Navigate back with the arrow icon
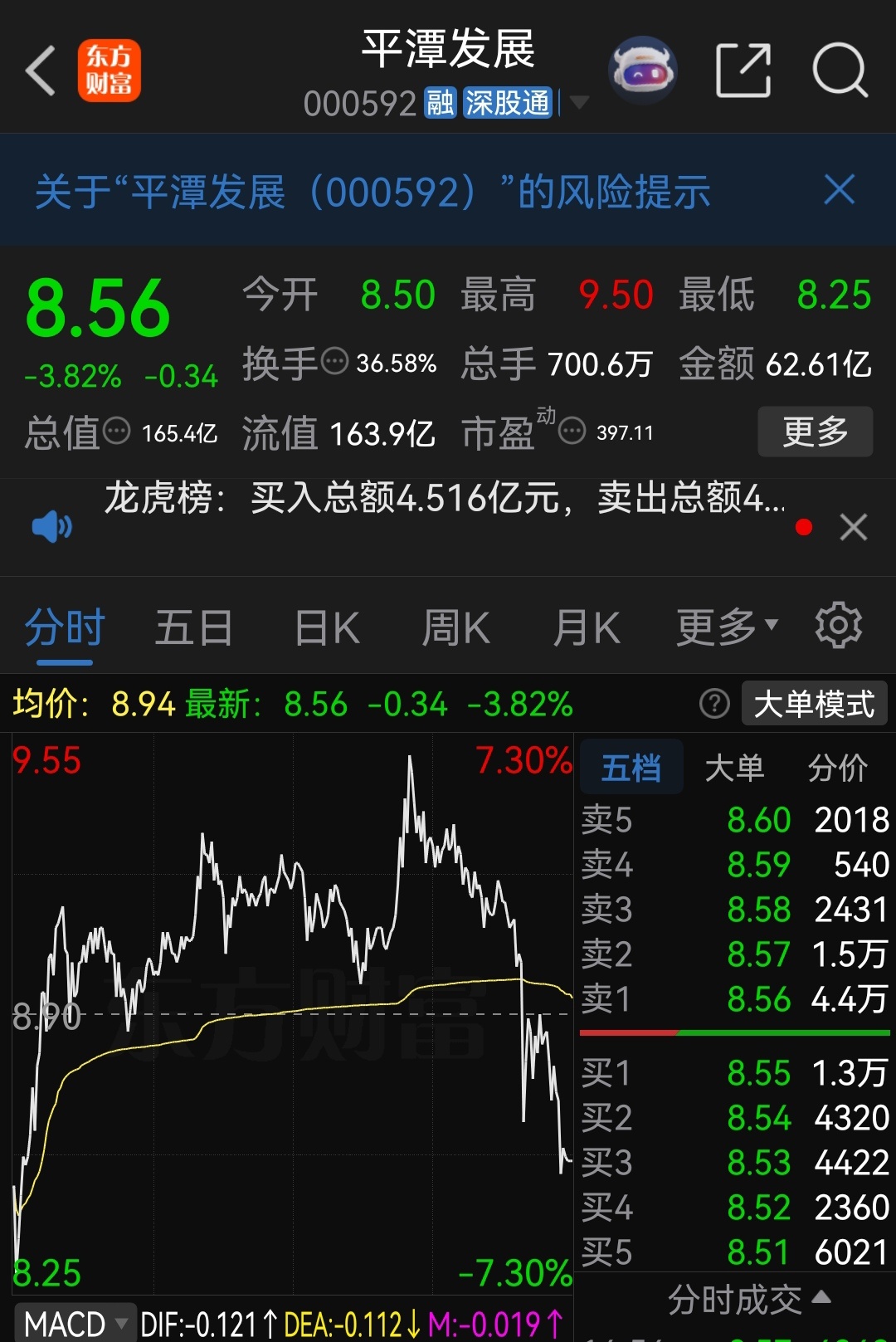The height and width of the screenshot is (1342, 896). point(40,70)
